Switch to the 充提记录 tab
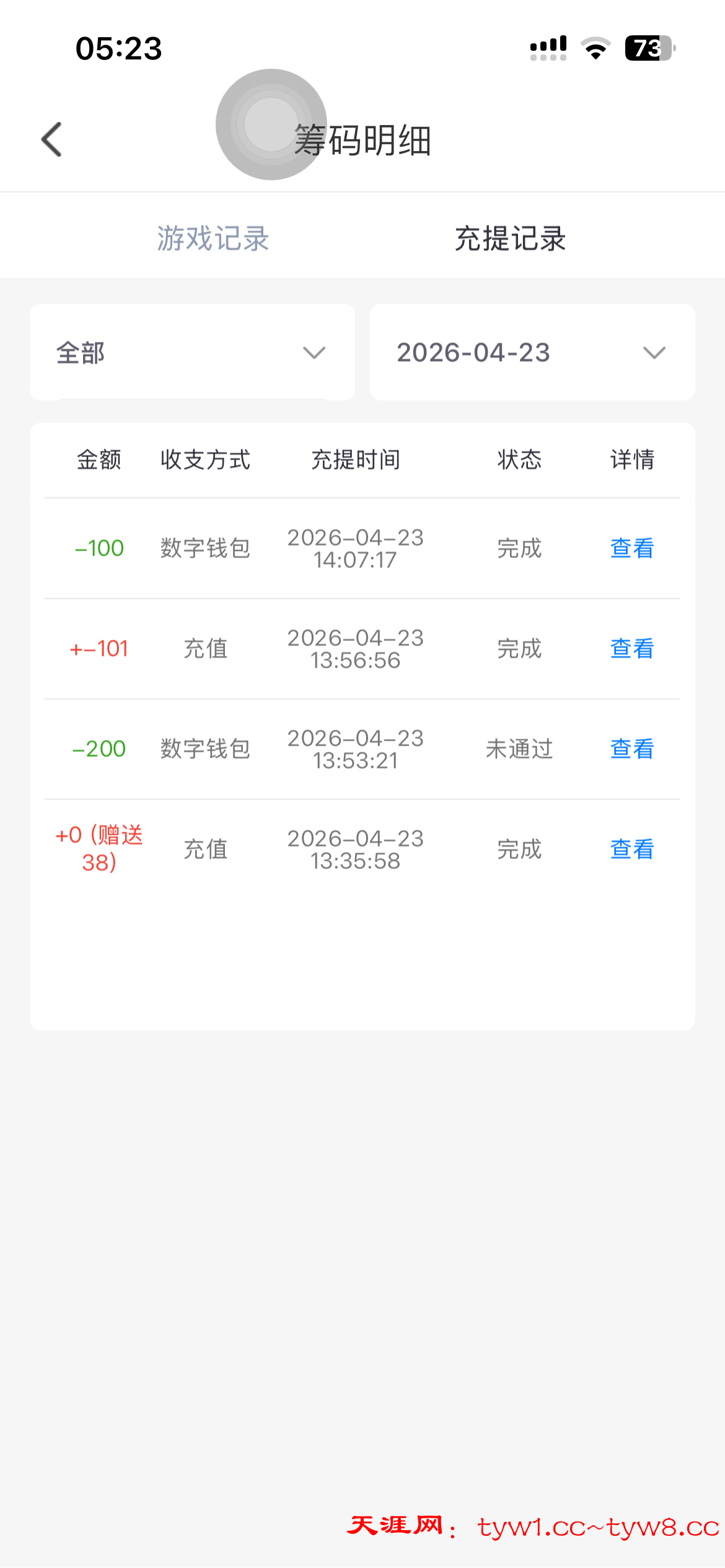The height and width of the screenshot is (1568, 725). (x=510, y=238)
